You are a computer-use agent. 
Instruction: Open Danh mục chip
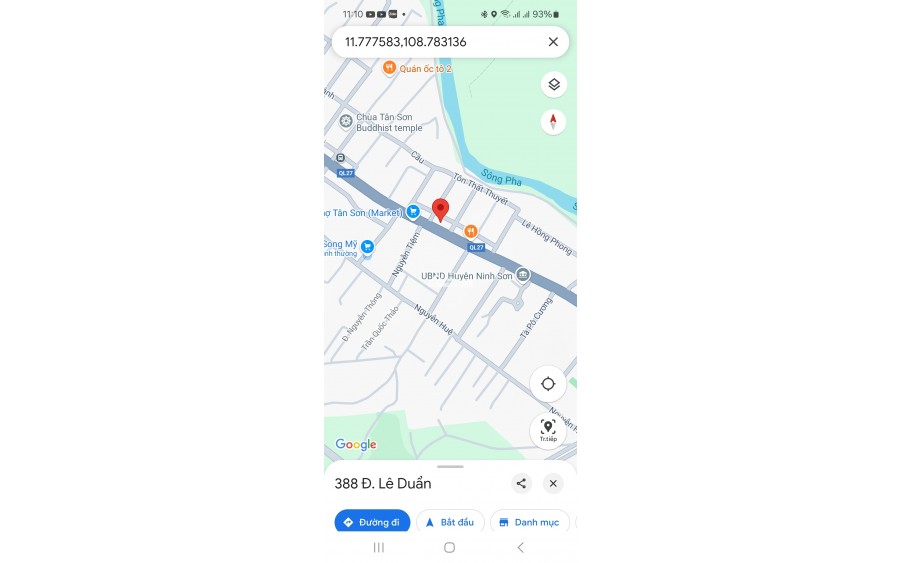529,522
